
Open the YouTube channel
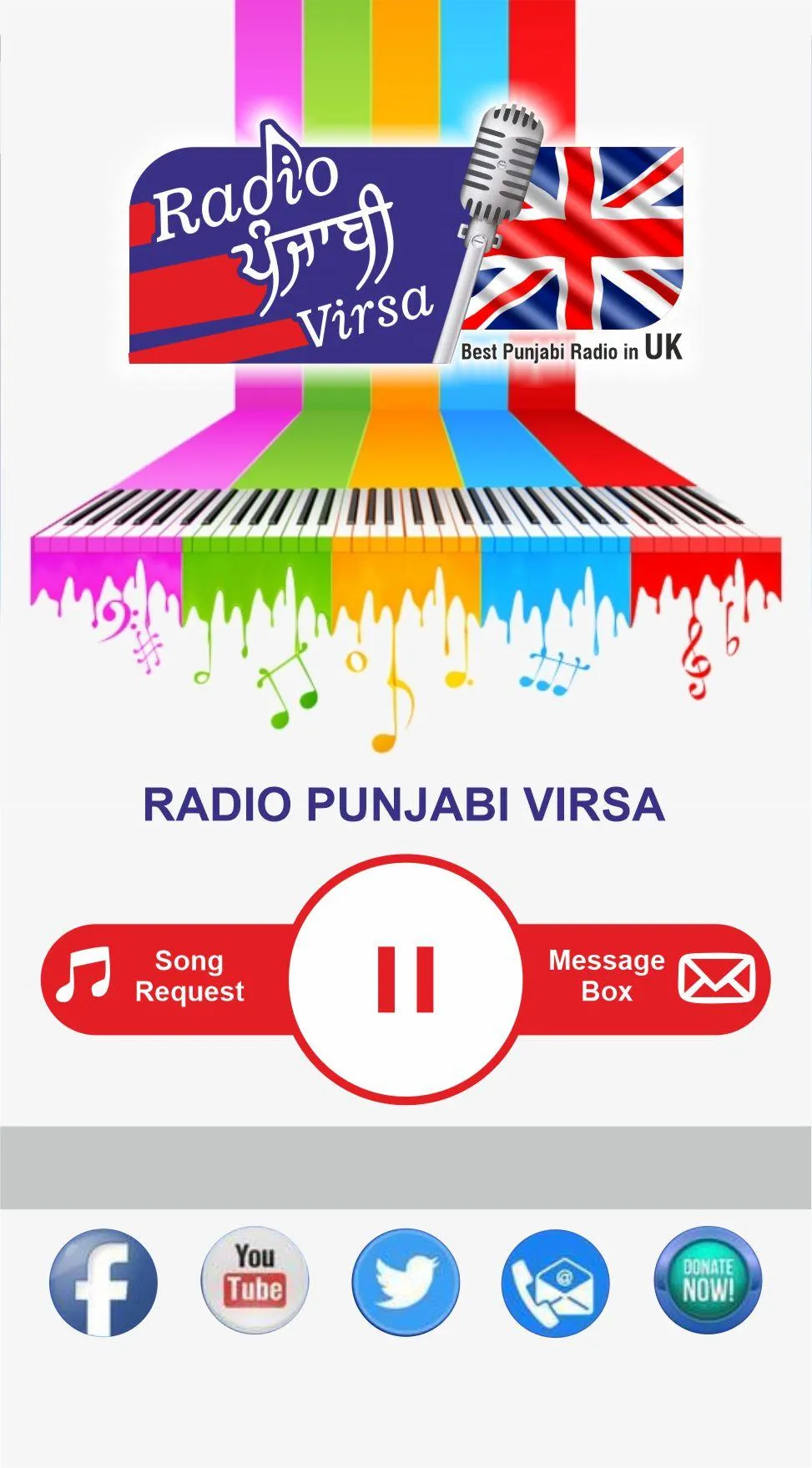(255, 1281)
